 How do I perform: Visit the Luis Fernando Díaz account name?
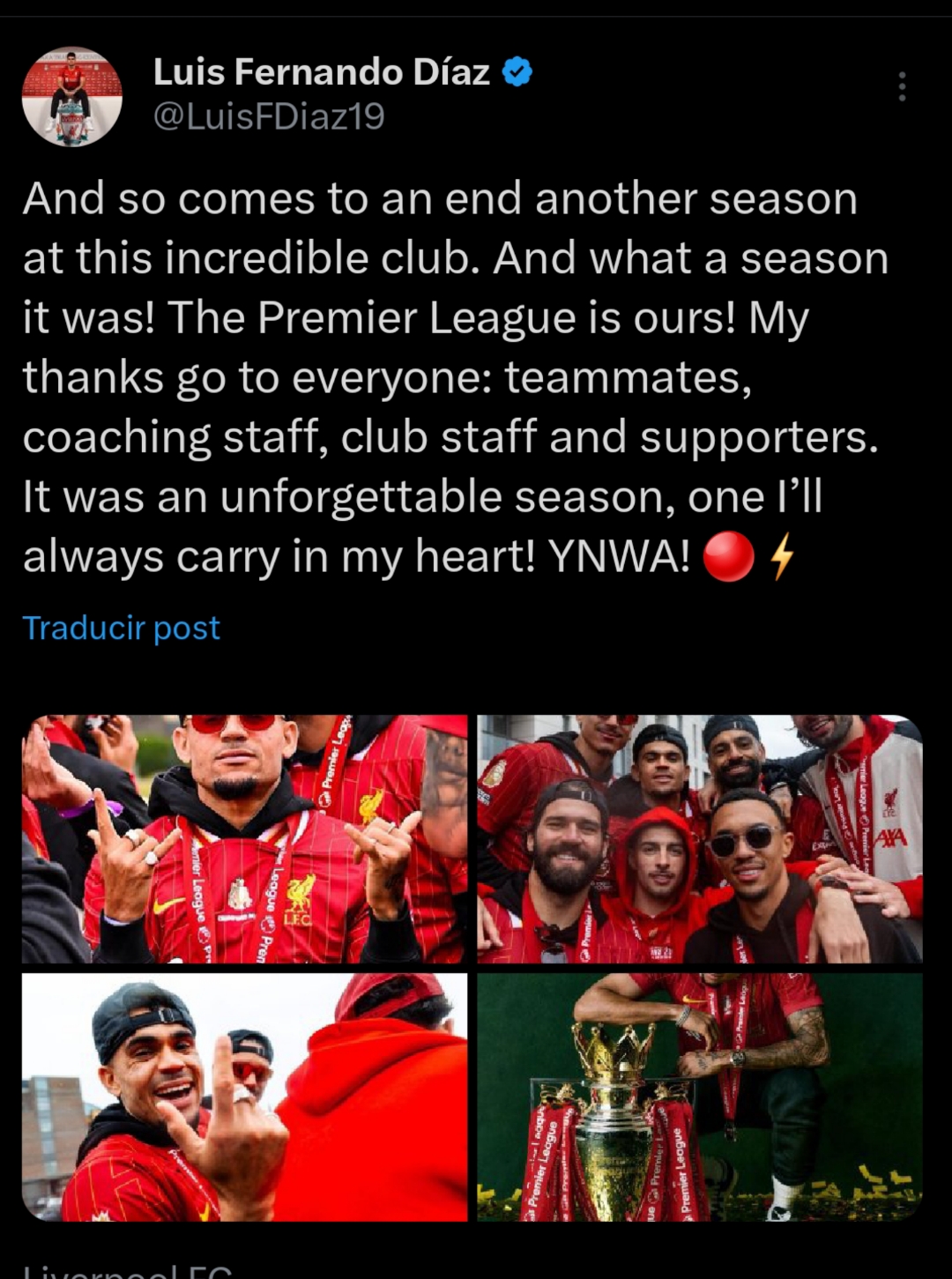321,72
